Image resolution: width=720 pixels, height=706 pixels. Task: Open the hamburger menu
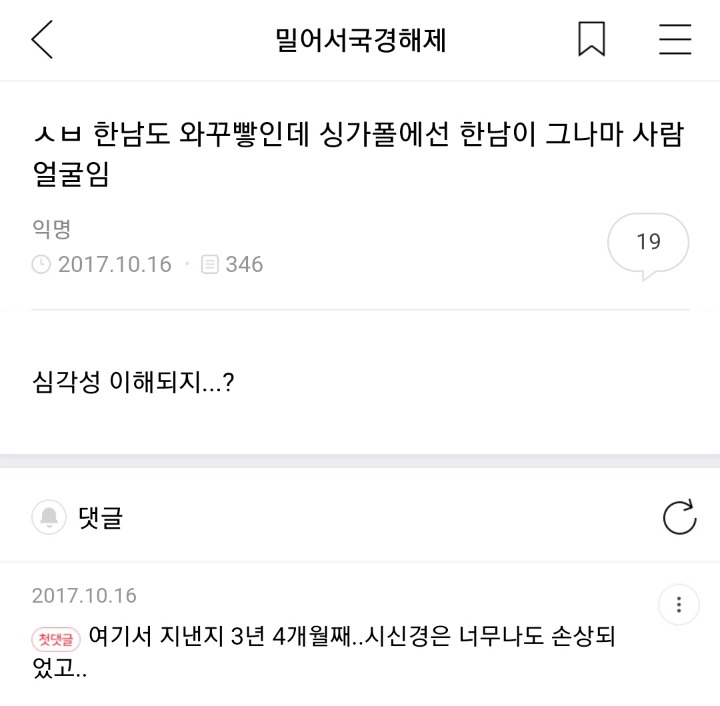(675, 40)
